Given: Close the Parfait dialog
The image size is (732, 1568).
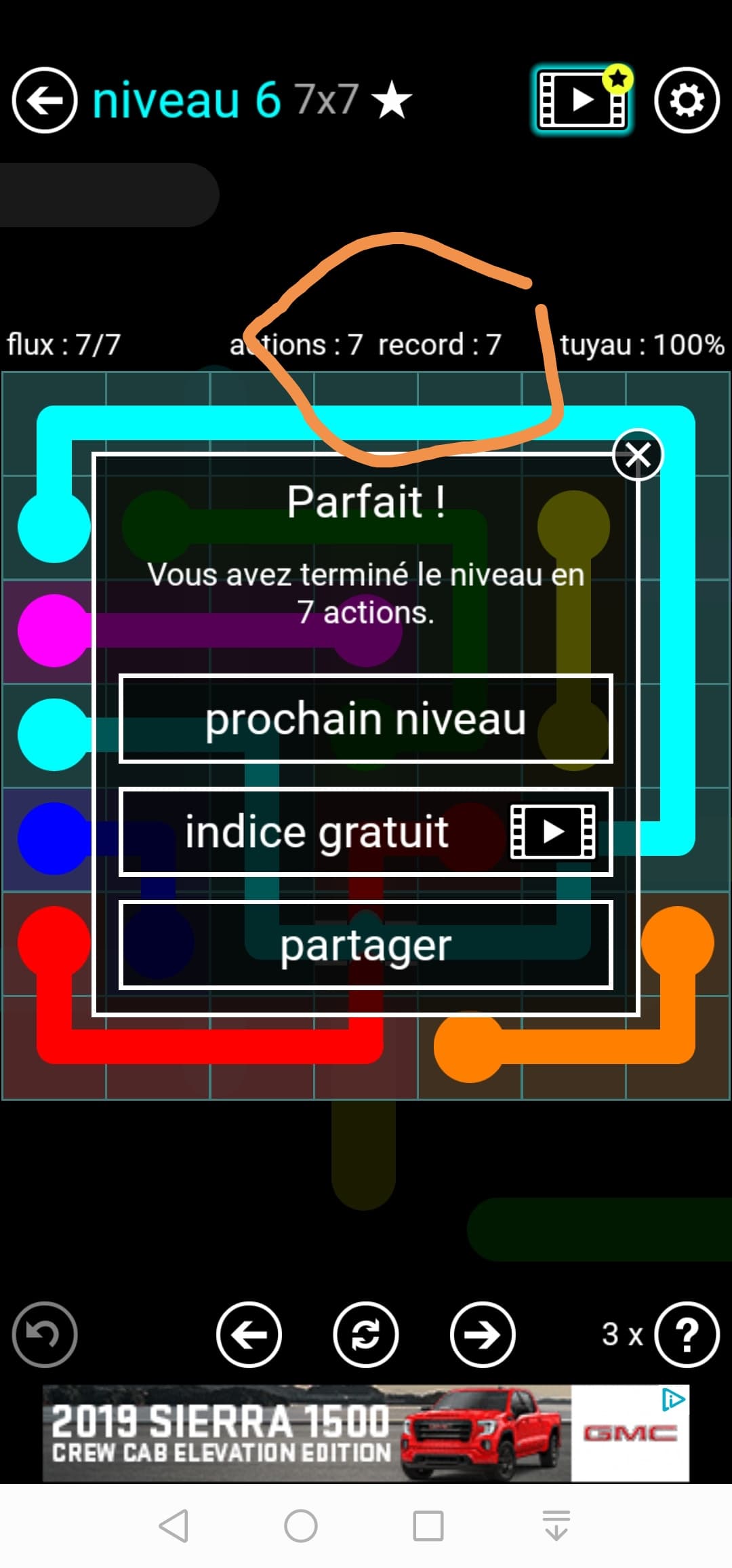Looking at the screenshot, I should [x=637, y=455].
